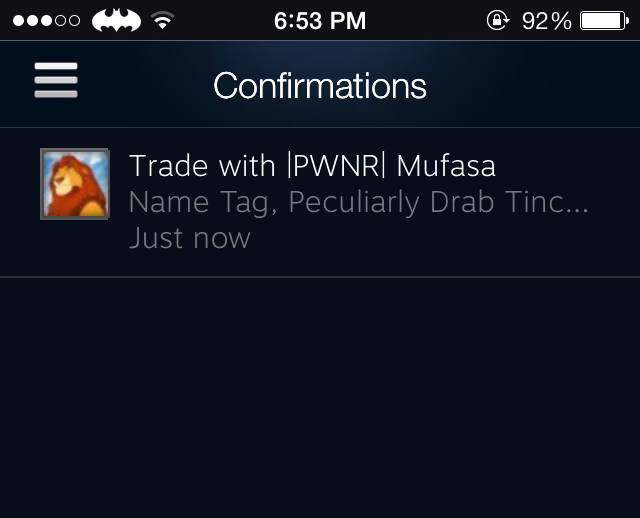Open the hamburger menu drawer
The height and width of the screenshot is (518, 640).
click(x=56, y=81)
